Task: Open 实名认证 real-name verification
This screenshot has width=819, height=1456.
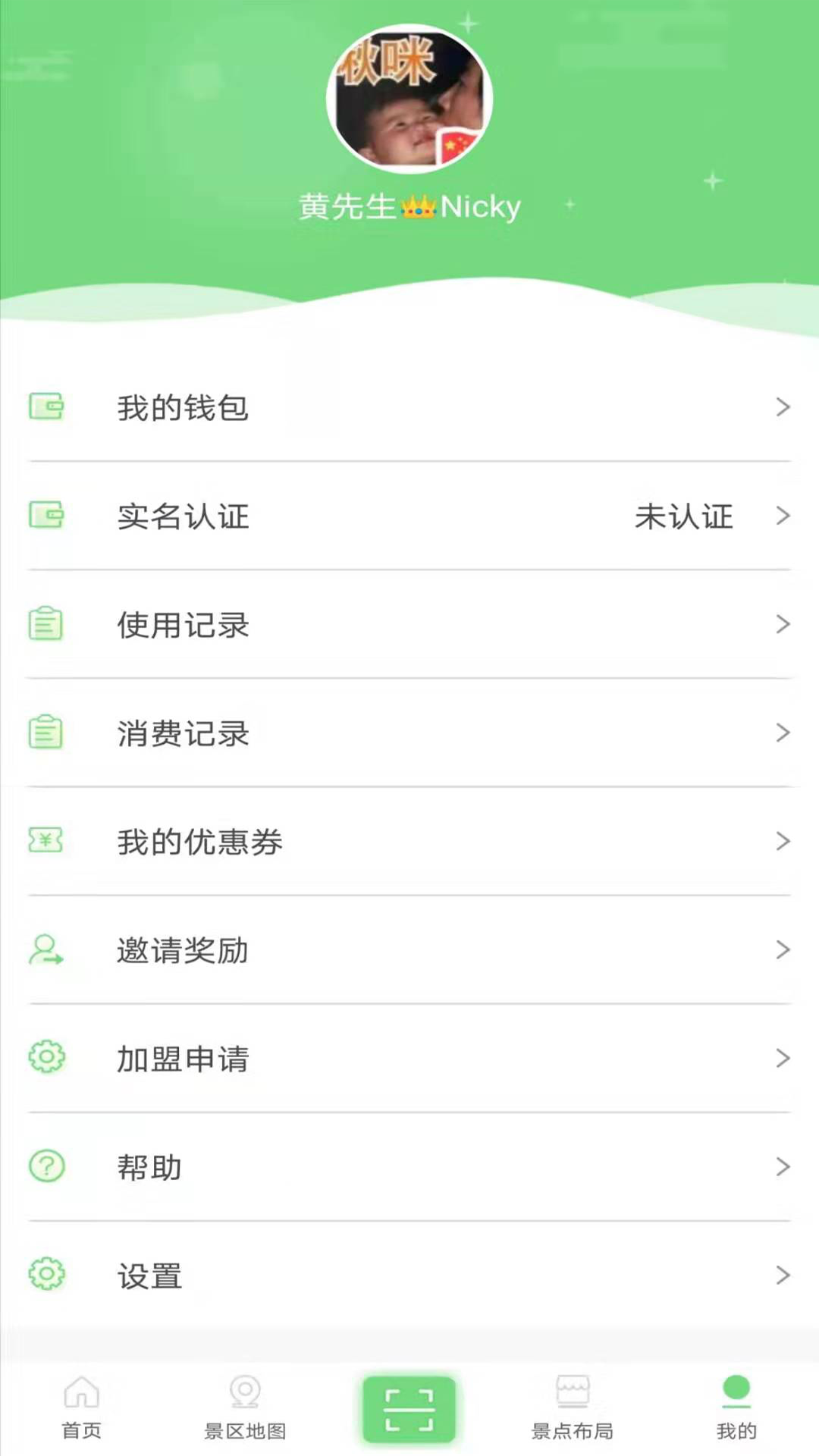Action: pyautogui.click(x=409, y=516)
